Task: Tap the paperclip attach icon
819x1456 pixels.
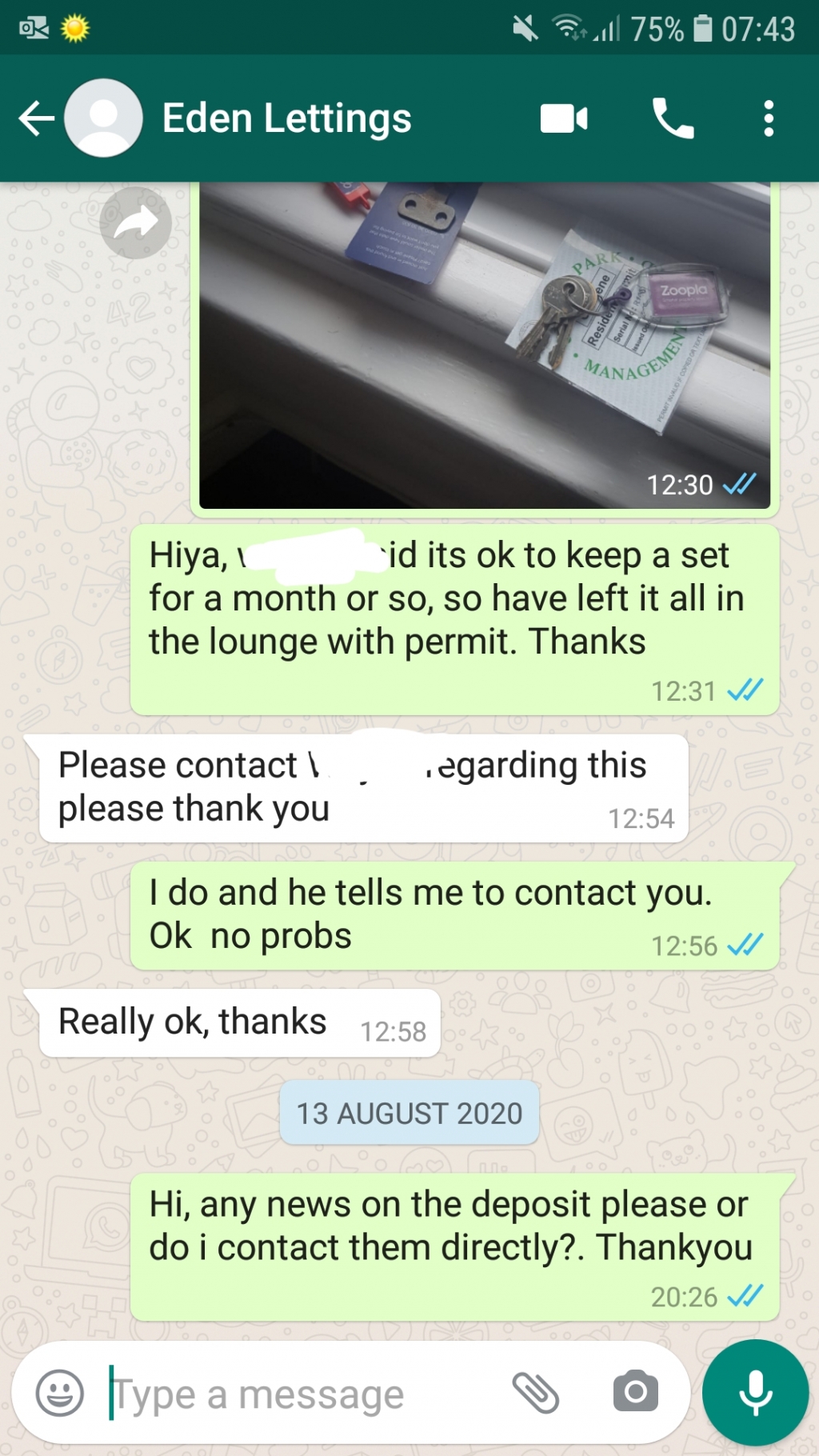Action: pyautogui.click(x=535, y=1393)
